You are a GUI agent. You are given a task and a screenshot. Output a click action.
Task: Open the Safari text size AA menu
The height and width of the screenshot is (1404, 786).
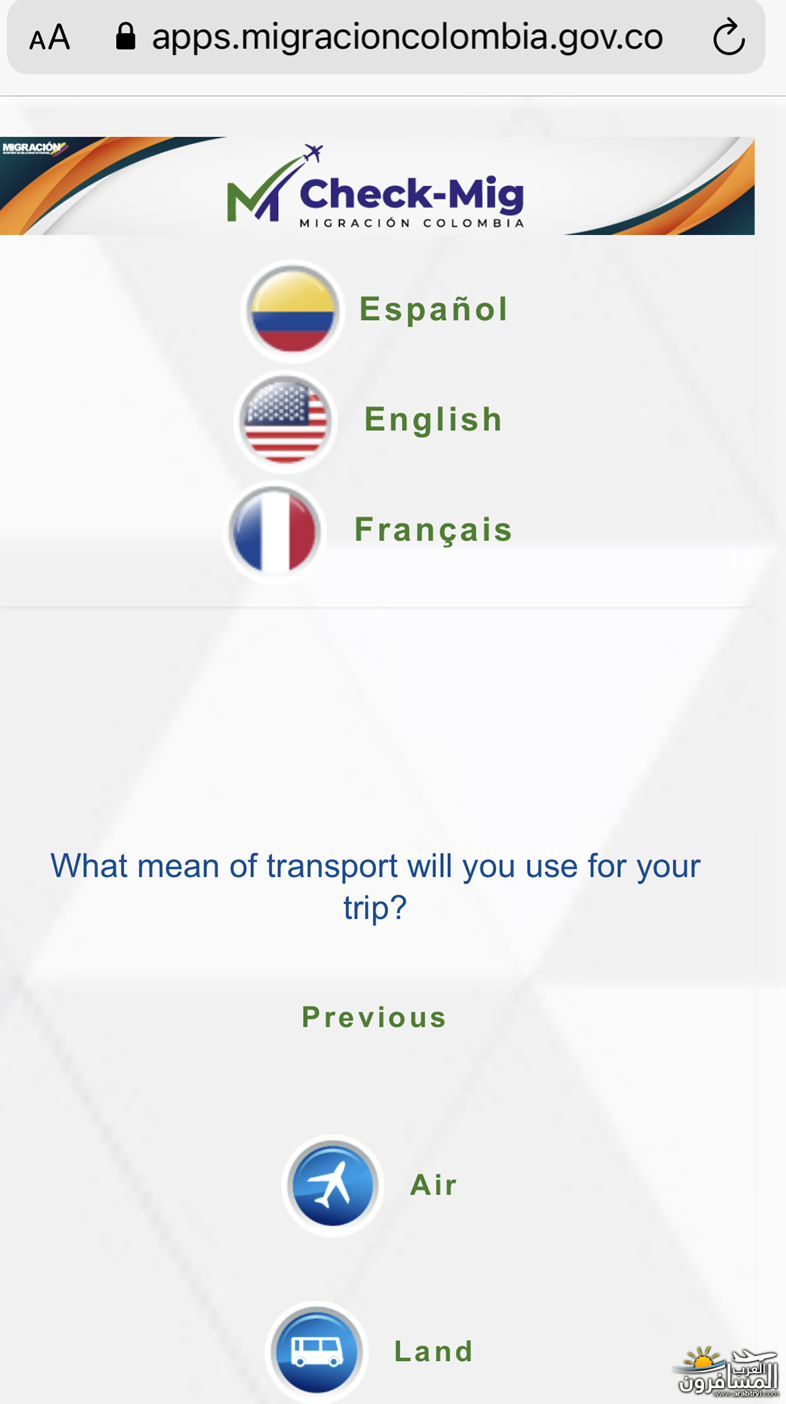[x=49, y=38]
